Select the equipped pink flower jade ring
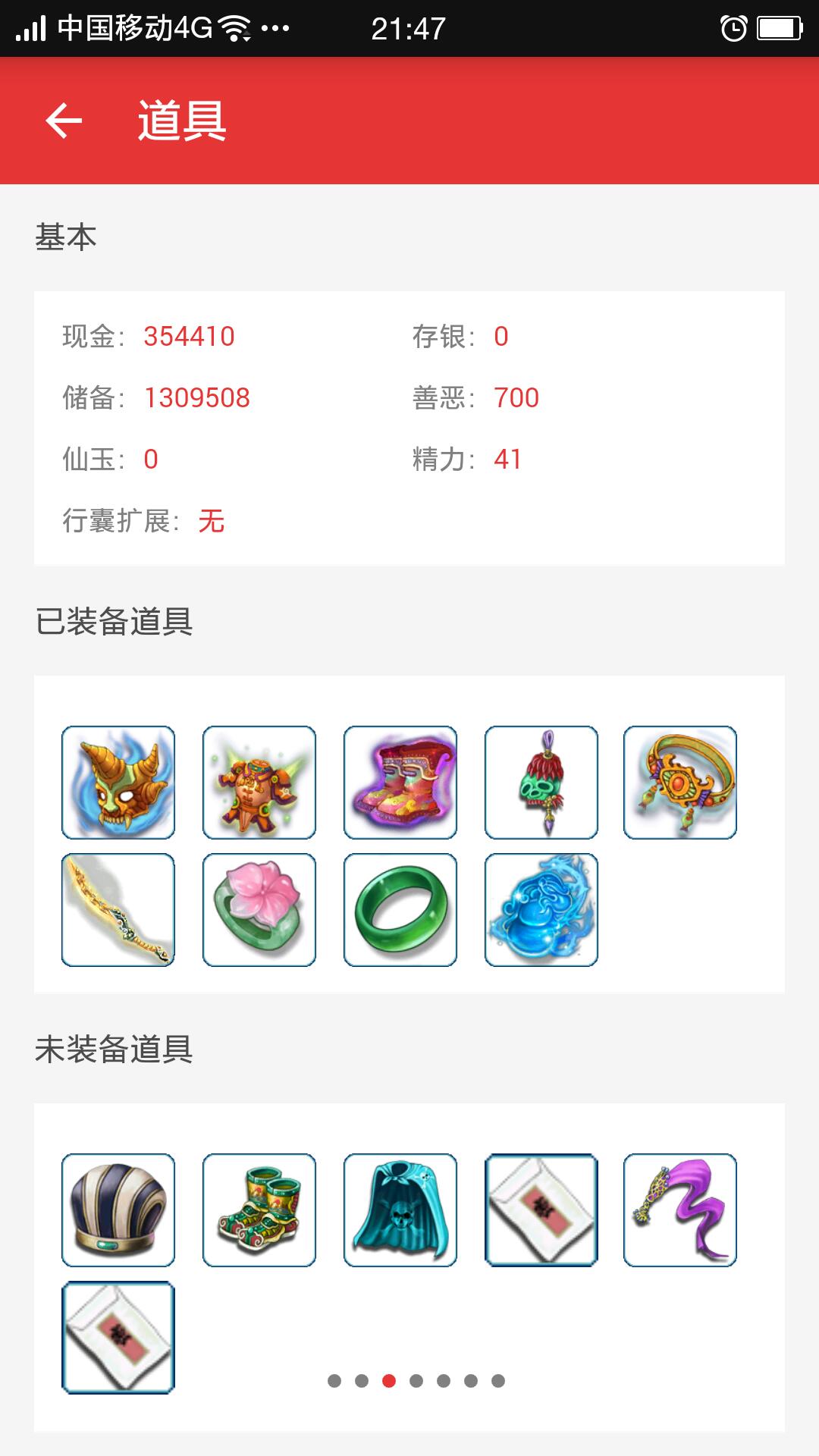The width and height of the screenshot is (819, 1456). [259, 910]
